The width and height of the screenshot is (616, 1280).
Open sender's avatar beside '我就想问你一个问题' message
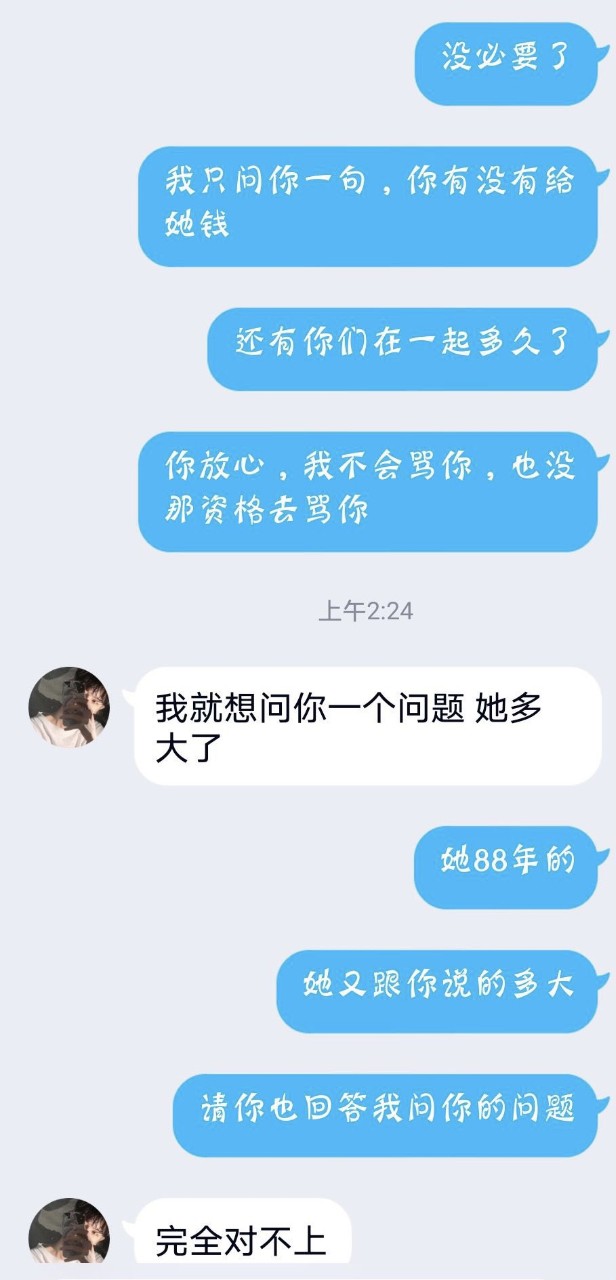click(69, 706)
